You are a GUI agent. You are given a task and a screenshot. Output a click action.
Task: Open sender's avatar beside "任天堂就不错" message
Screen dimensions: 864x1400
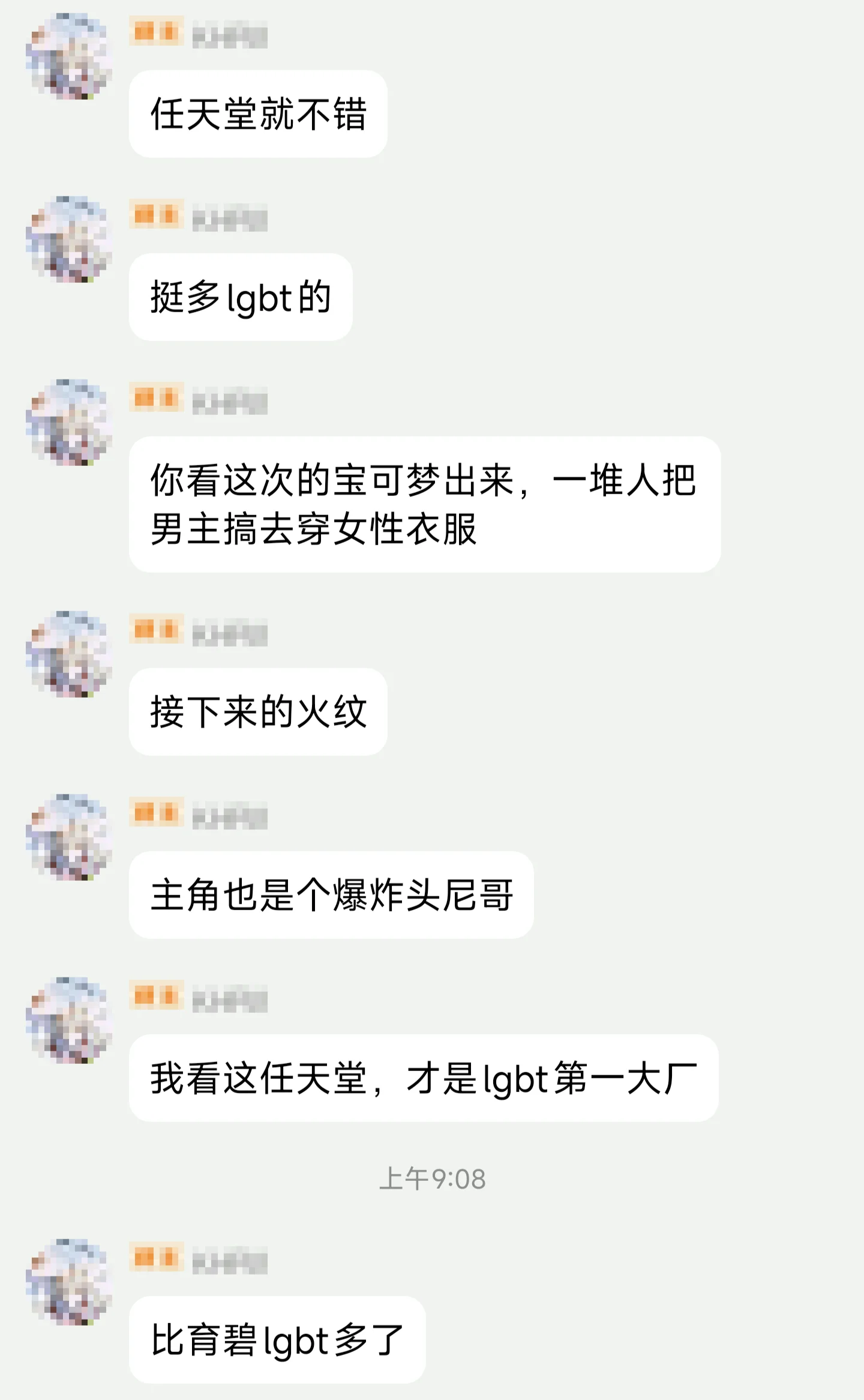point(69,56)
